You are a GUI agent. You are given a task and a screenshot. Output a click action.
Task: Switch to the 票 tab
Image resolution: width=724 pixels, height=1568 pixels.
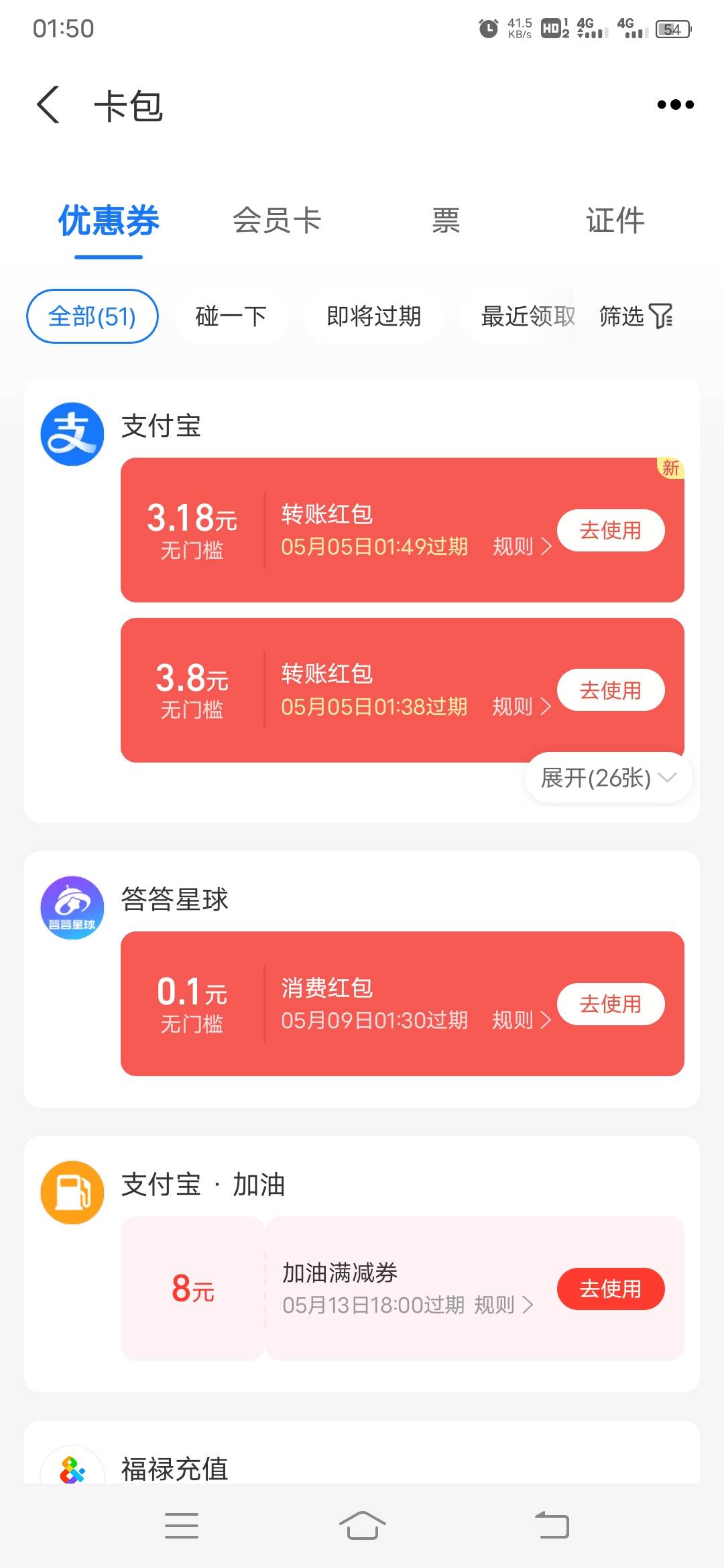[446, 220]
